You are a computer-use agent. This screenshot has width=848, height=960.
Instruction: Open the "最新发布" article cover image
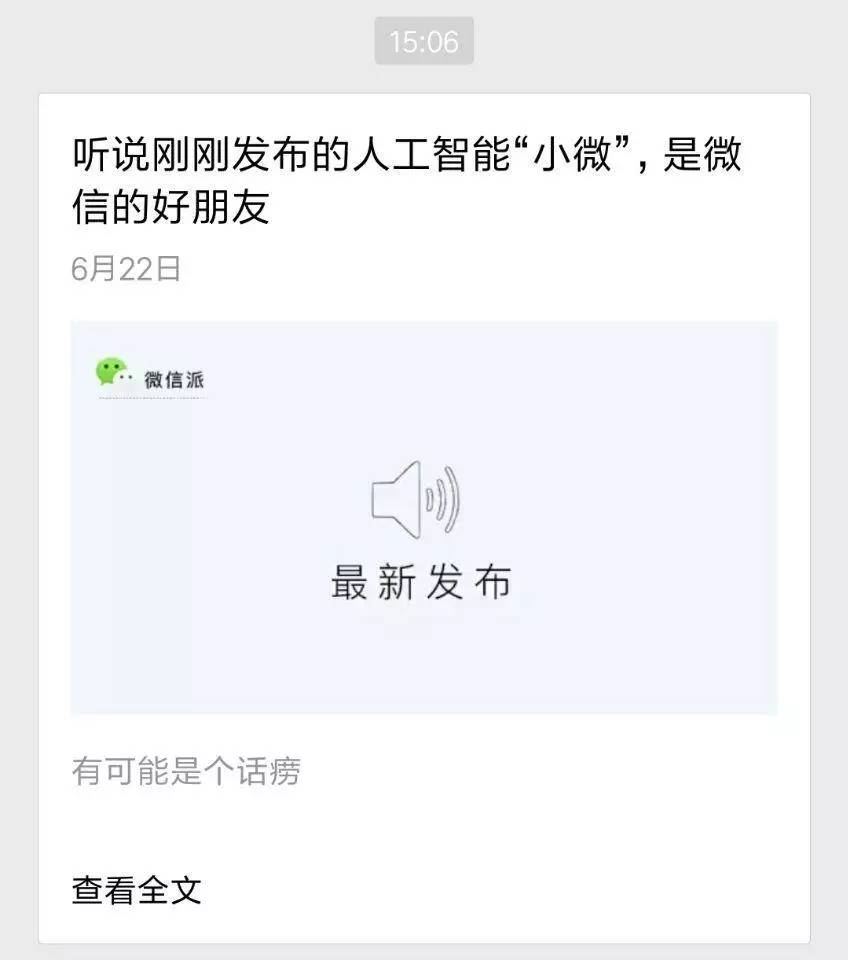click(423, 517)
